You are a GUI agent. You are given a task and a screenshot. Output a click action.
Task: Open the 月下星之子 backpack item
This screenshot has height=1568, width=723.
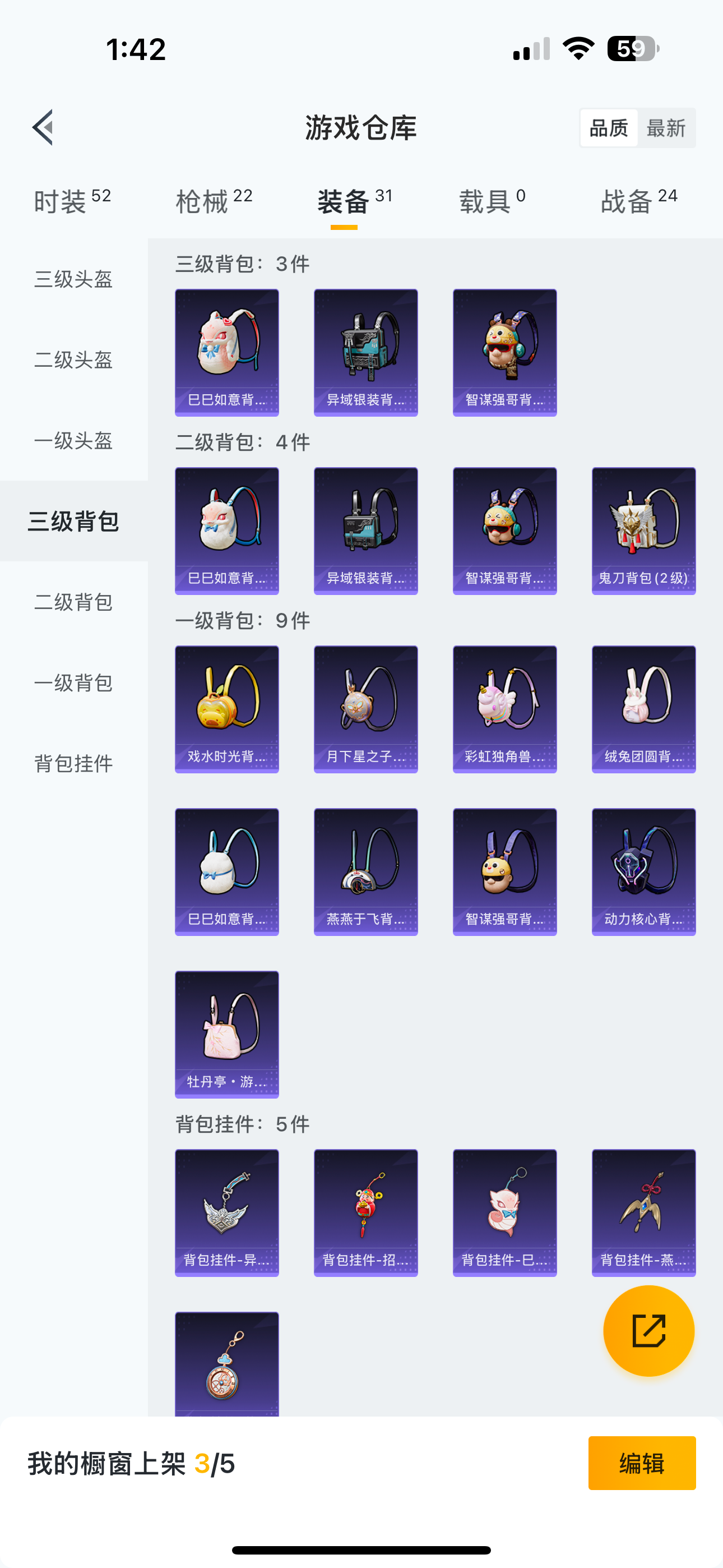(365, 708)
